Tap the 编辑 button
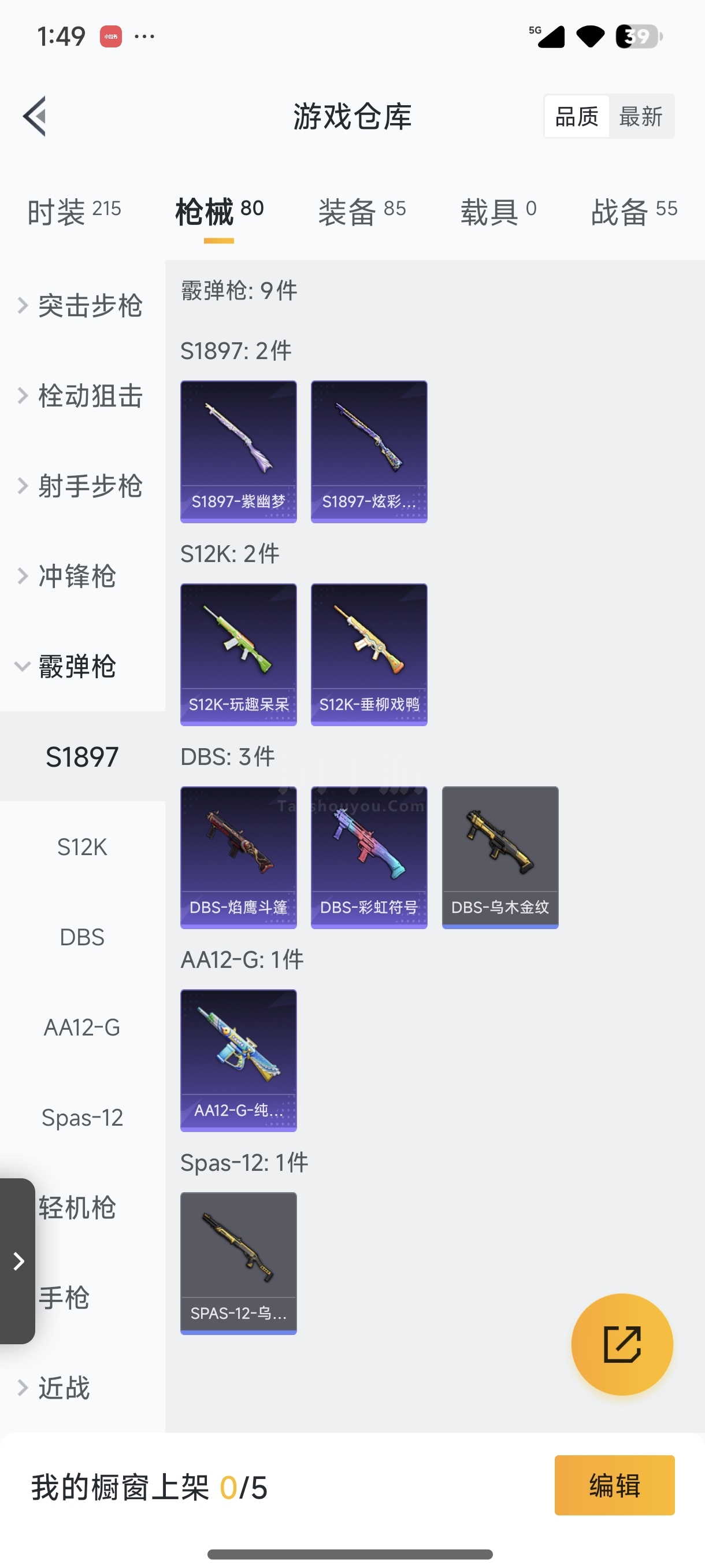The height and width of the screenshot is (1568, 705). pos(614,1485)
